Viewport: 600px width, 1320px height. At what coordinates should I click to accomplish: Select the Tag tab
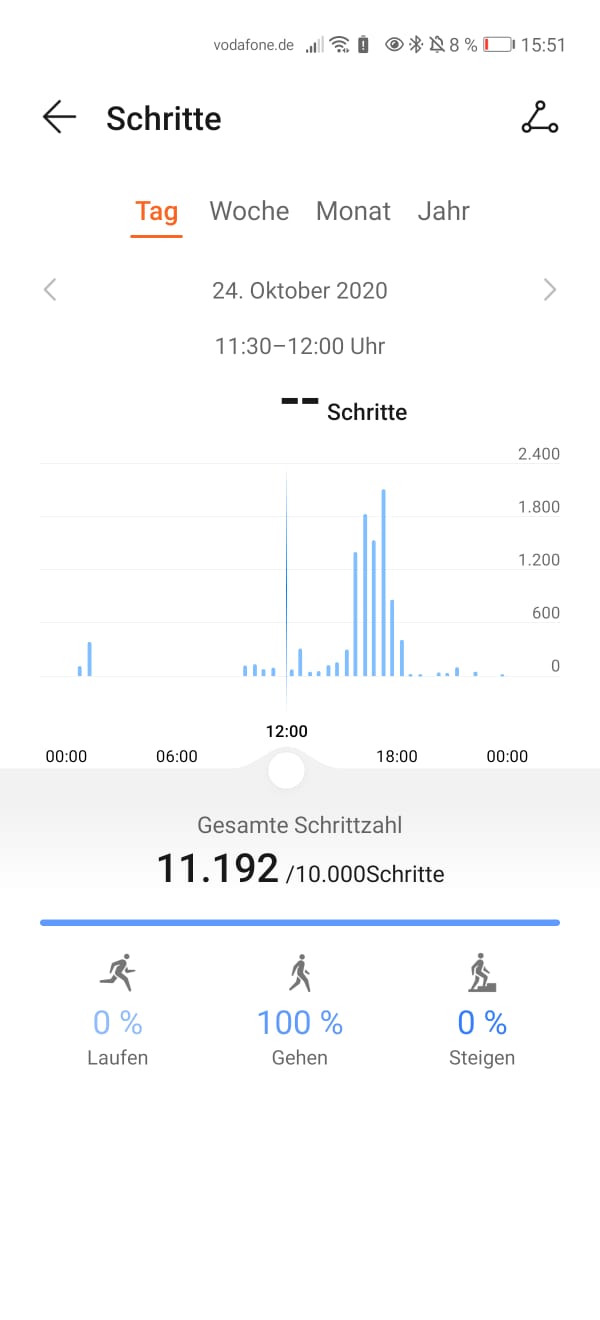[x=156, y=212]
